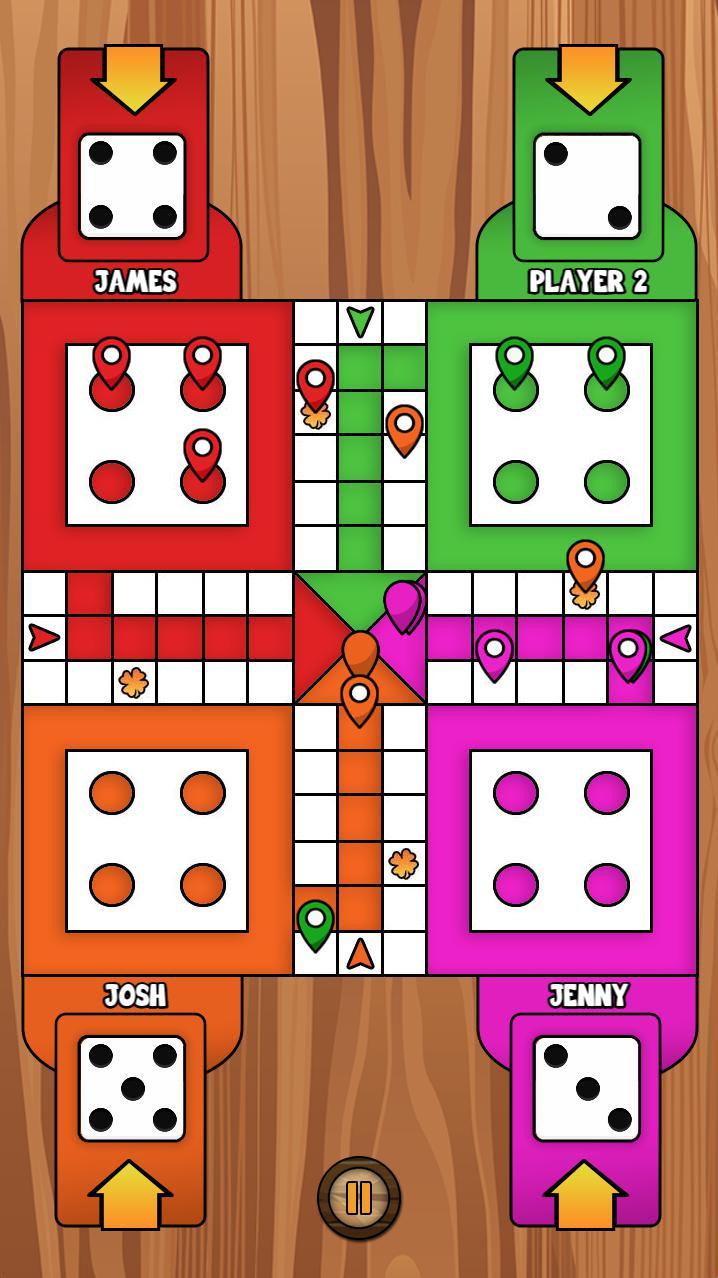The image size is (718, 1278).
Task: Roll Player 2's green dice
Action: tap(587, 186)
